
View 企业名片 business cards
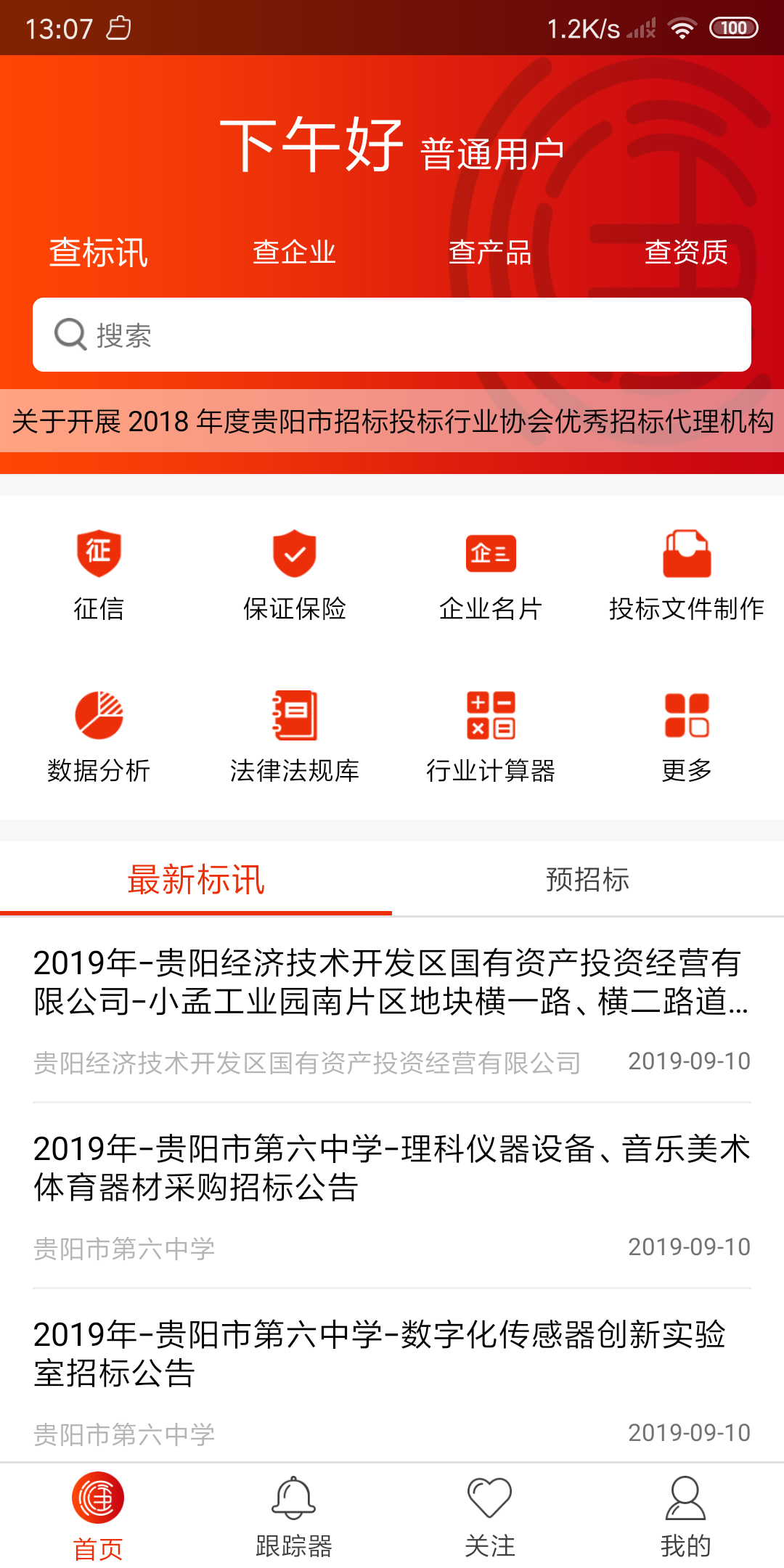point(490,575)
